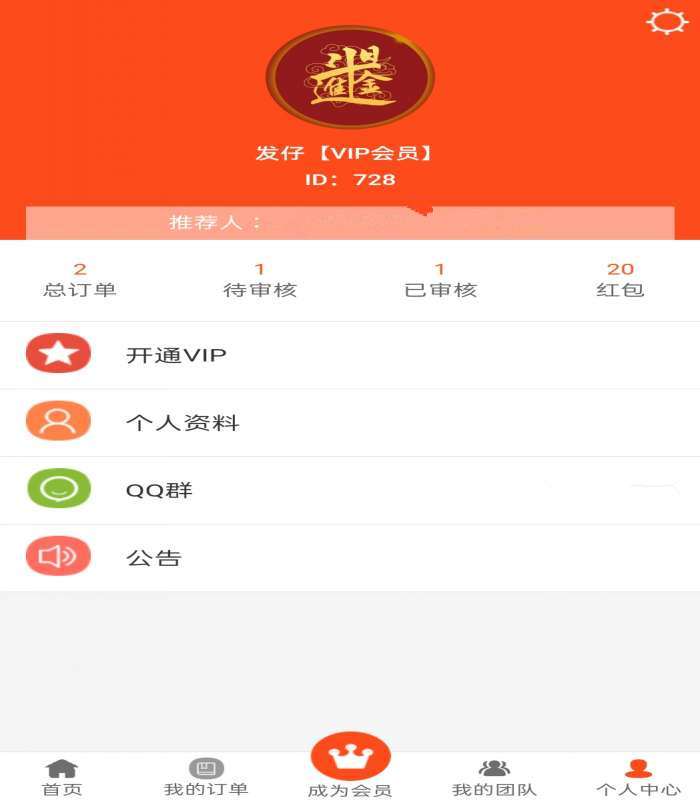Screen dimensions: 700x800
Task: Open the 红包 red packets
Action: pos(620,280)
